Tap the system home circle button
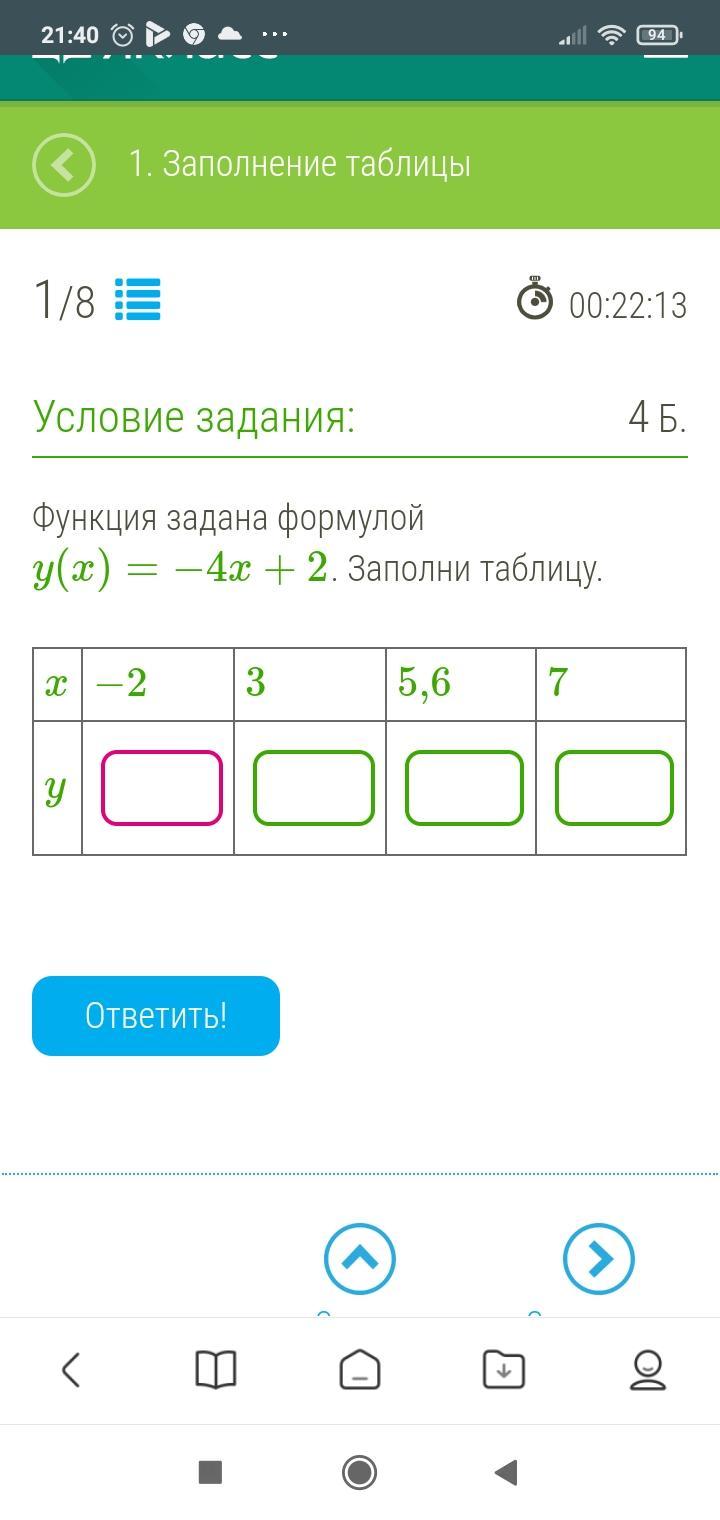720x1520 pixels. pyautogui.click(x=360, y=1472)
